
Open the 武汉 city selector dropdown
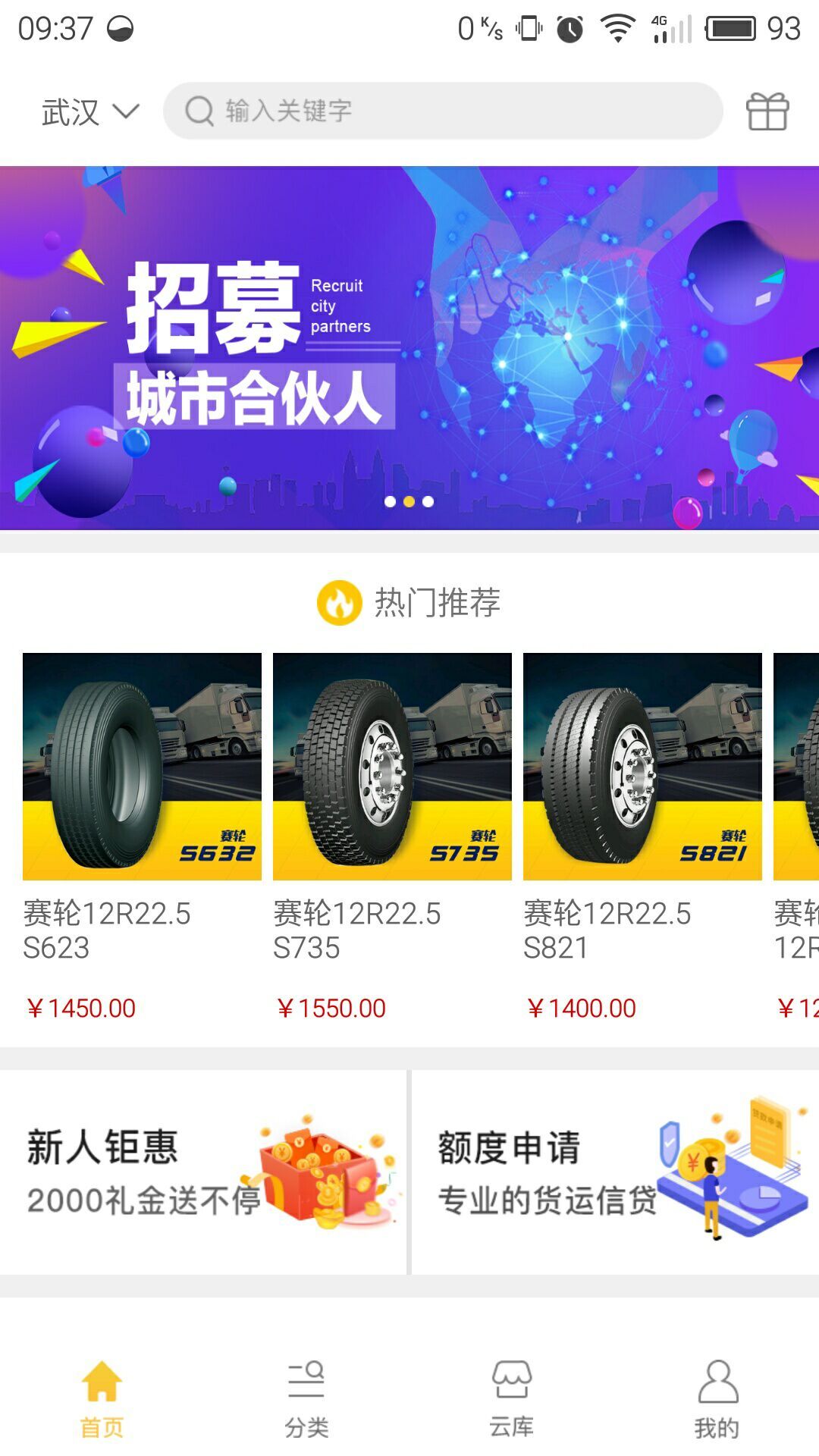[x=90, y=112]
